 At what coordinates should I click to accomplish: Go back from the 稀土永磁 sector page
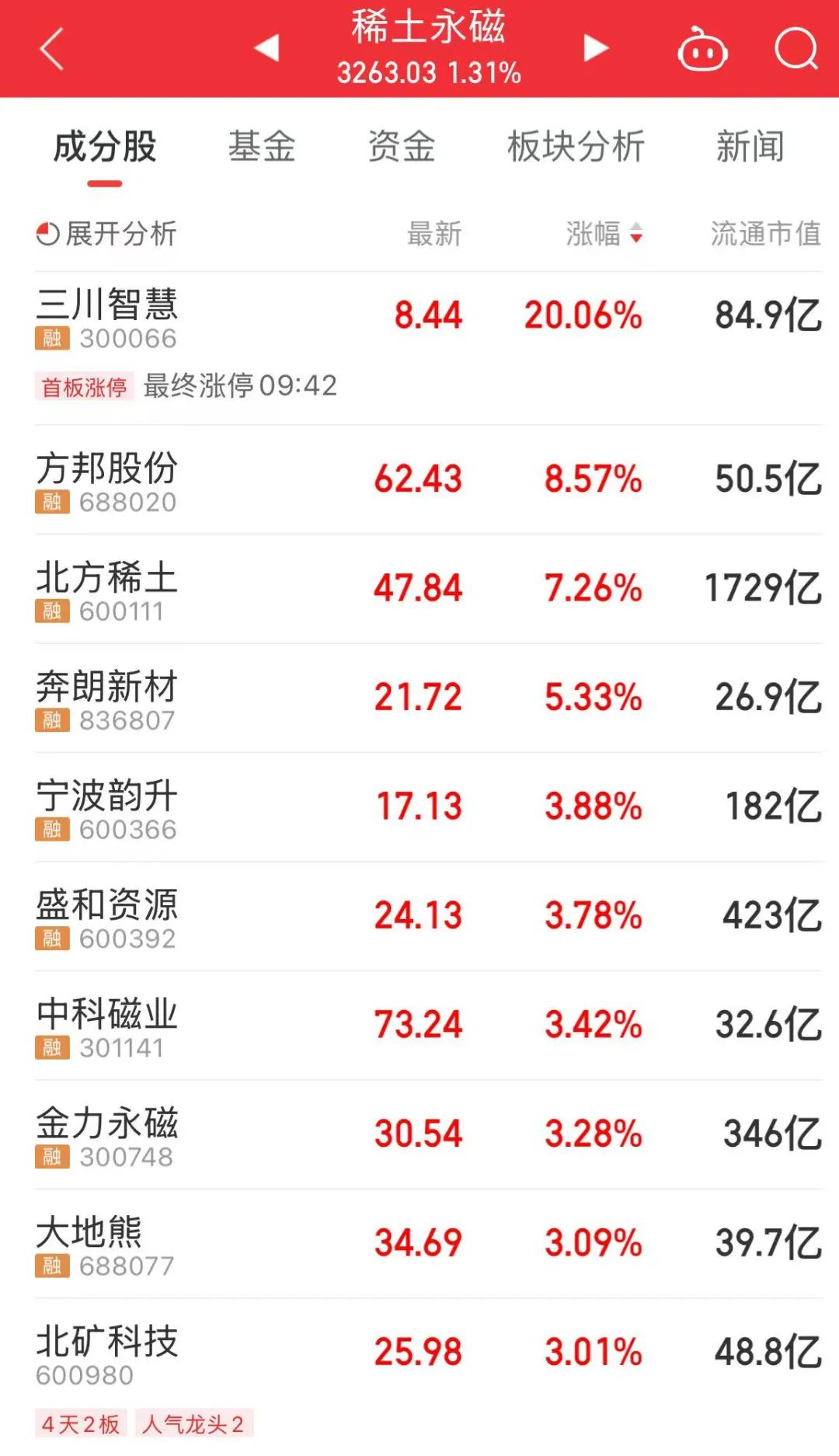(x=51, y=50)
